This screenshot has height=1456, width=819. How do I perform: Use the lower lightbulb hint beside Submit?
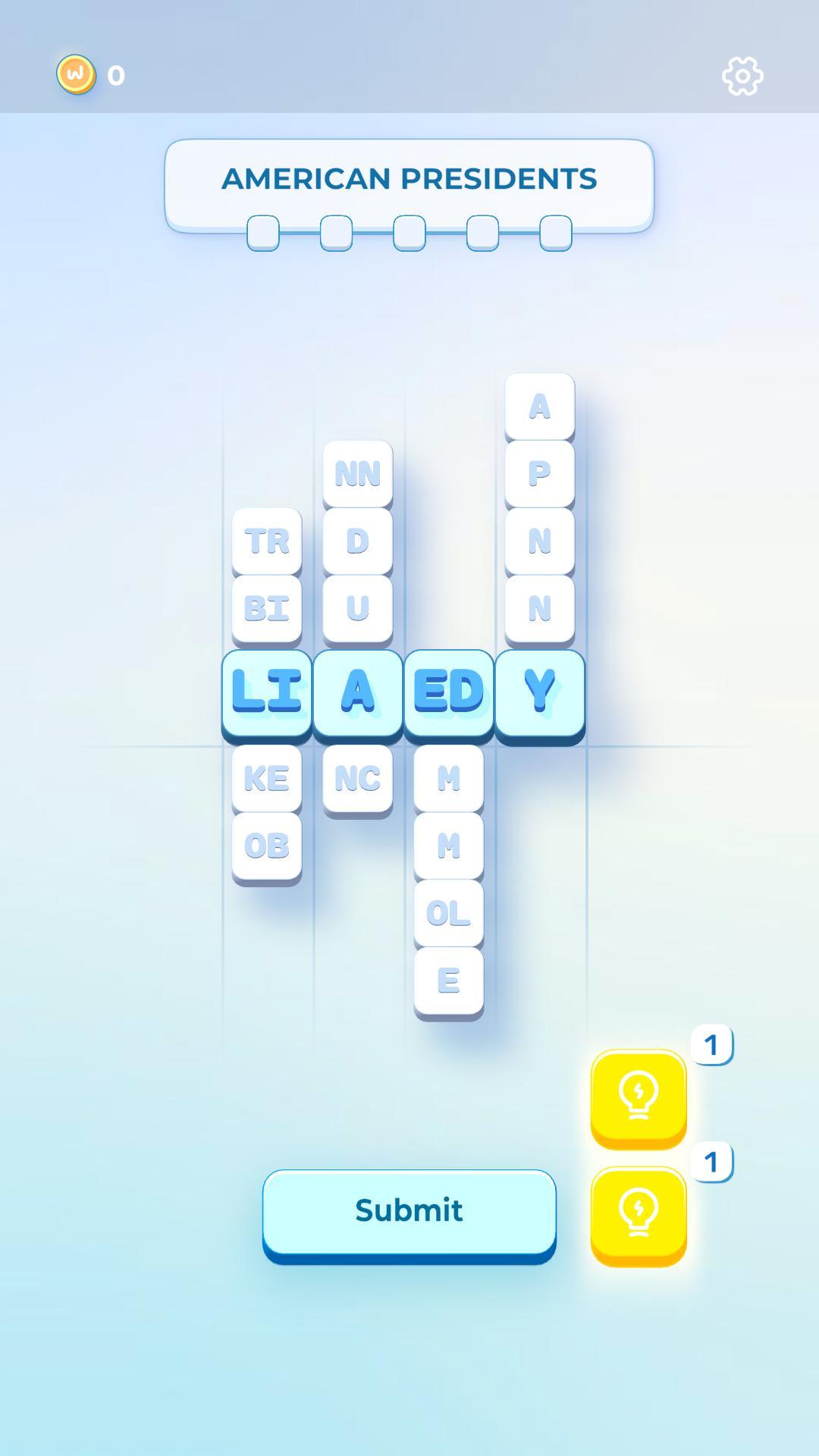639,1215
